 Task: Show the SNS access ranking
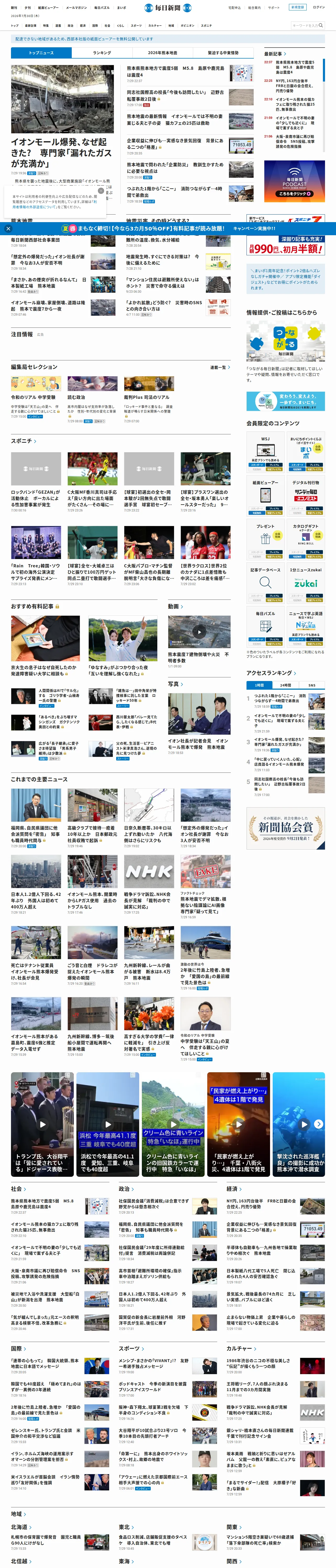(x=312, y=685)
